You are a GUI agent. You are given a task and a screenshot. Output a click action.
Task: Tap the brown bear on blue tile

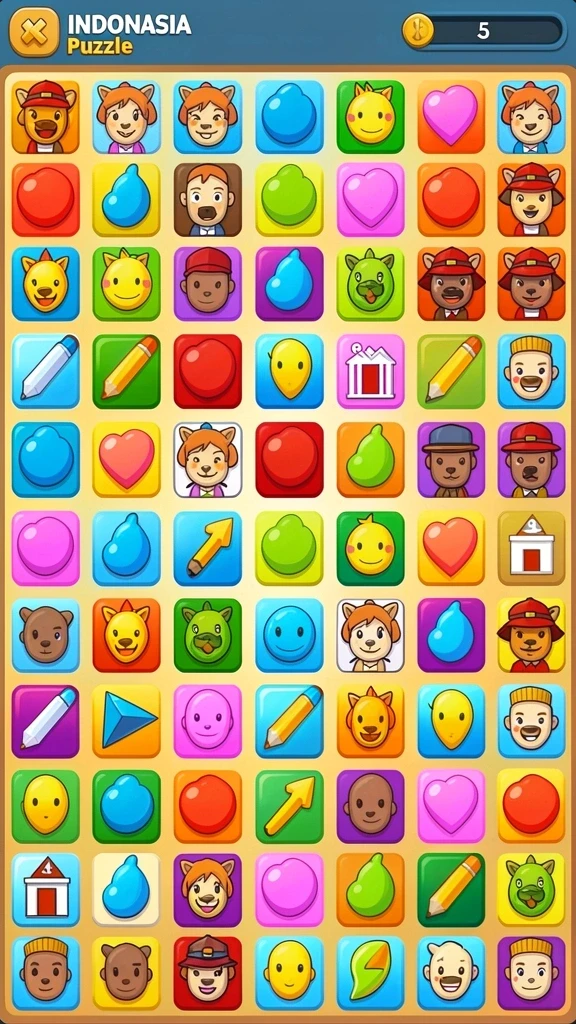pos(46,635)
